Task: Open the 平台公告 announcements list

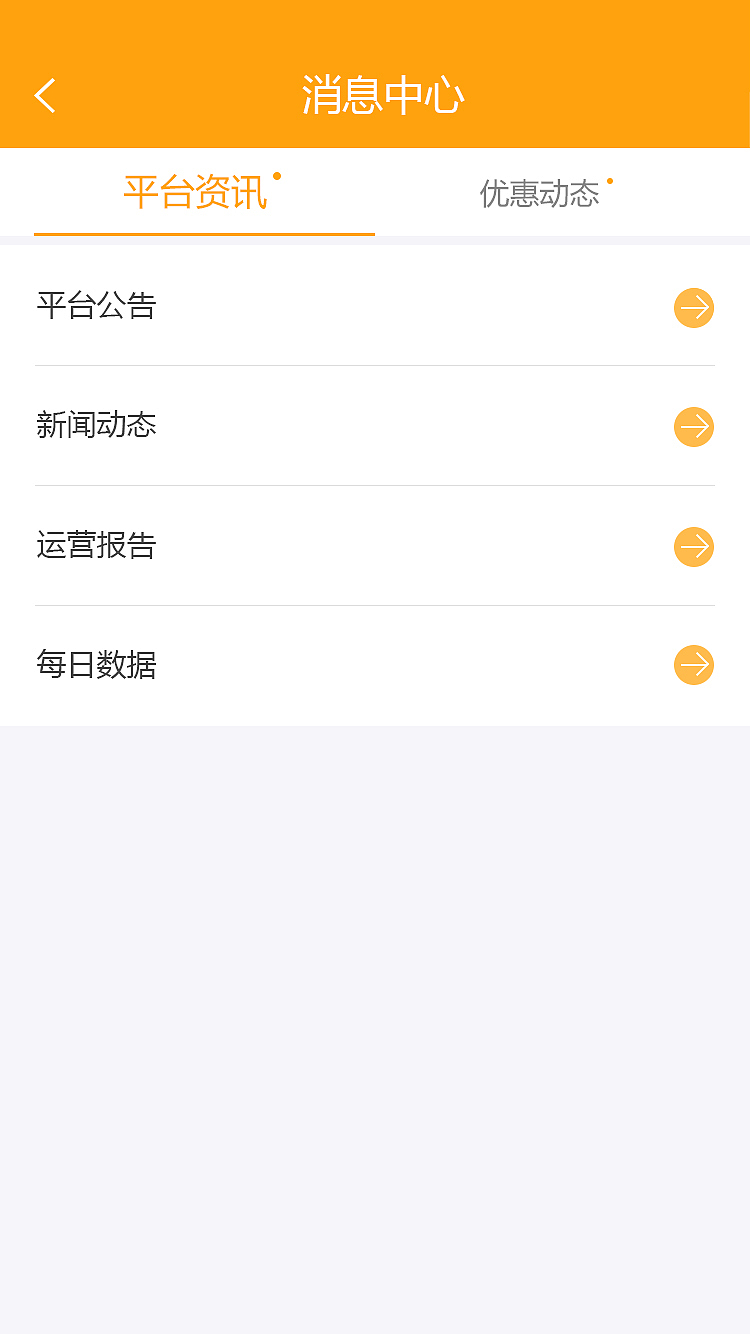Action: (x=97, y=307)
